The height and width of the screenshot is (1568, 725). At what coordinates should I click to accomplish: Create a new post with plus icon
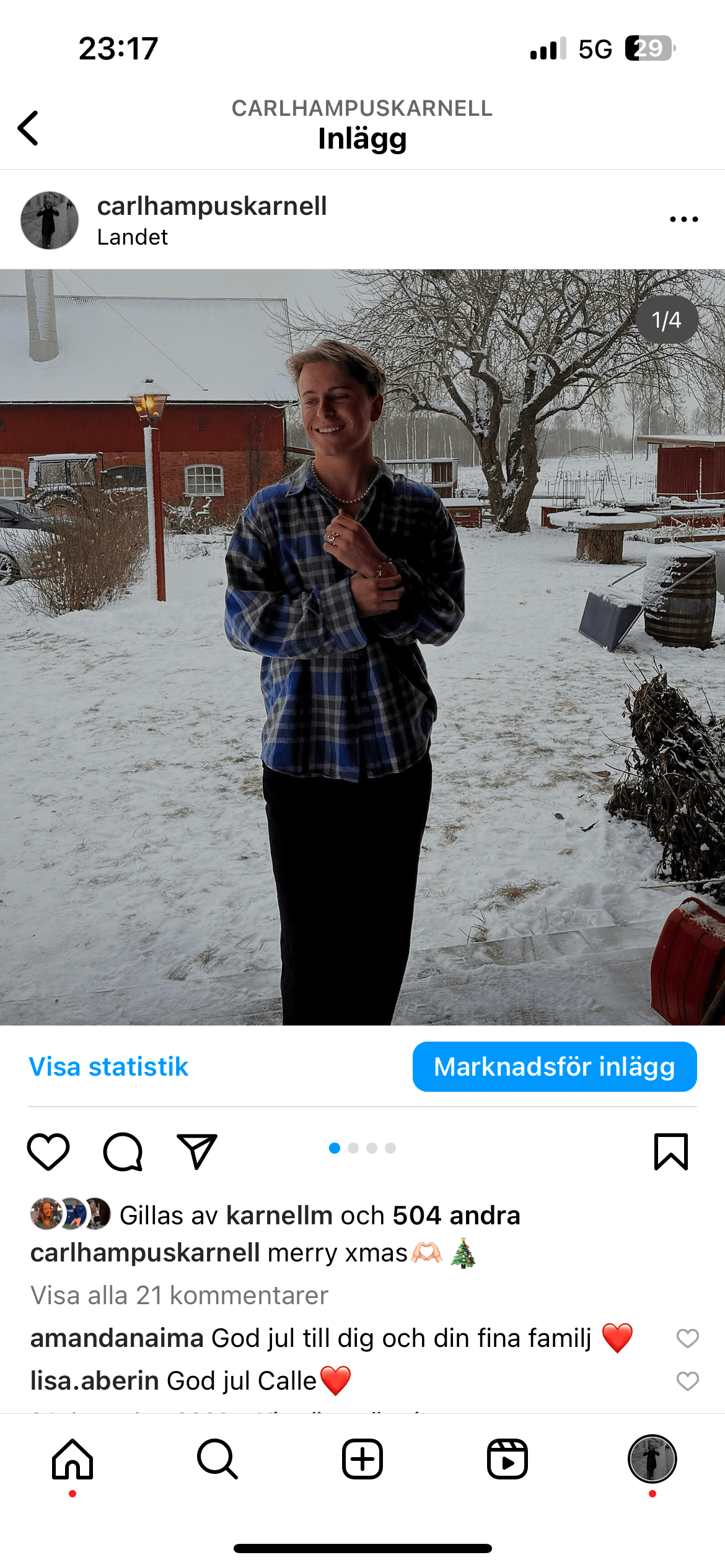click(362, 1459)
